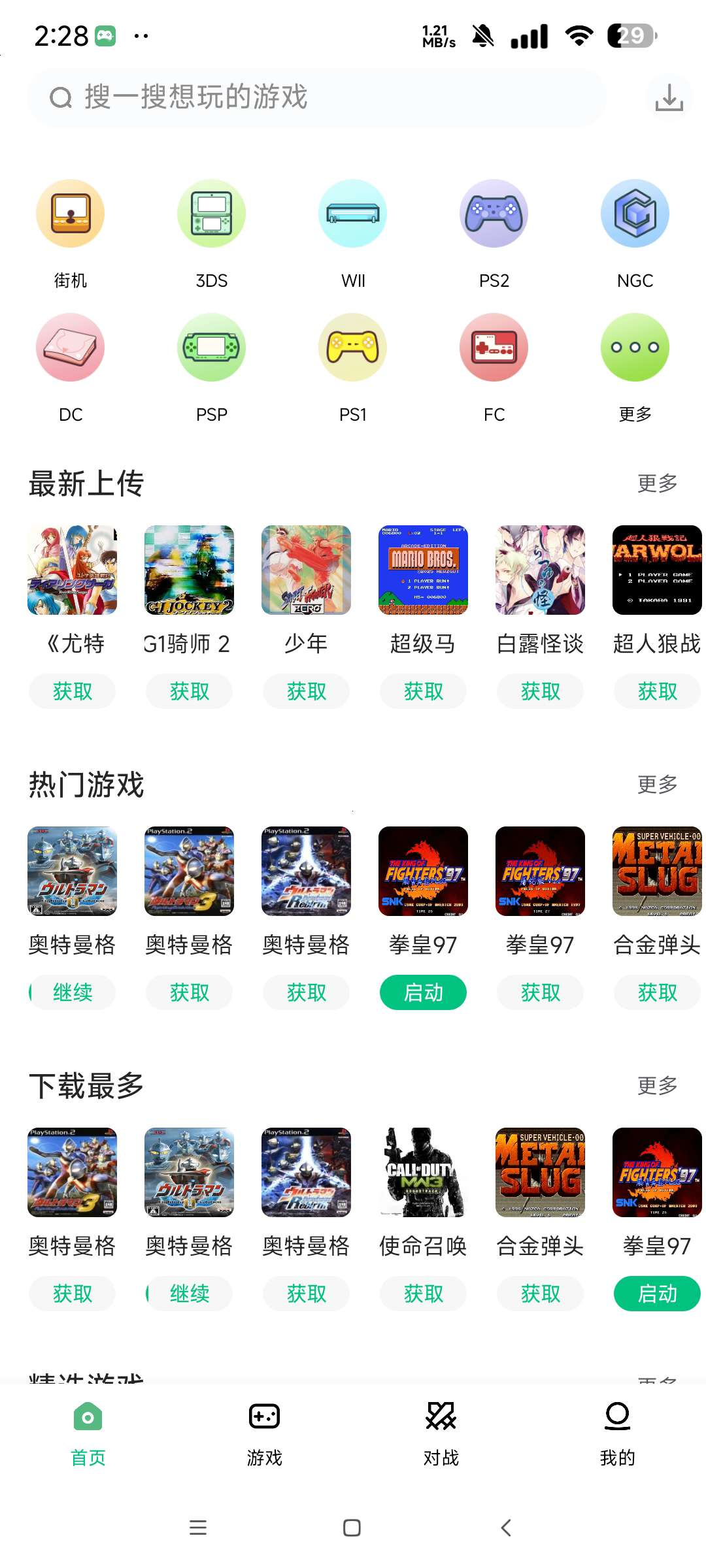Get 使命召唤 game

pos(423,1294)
